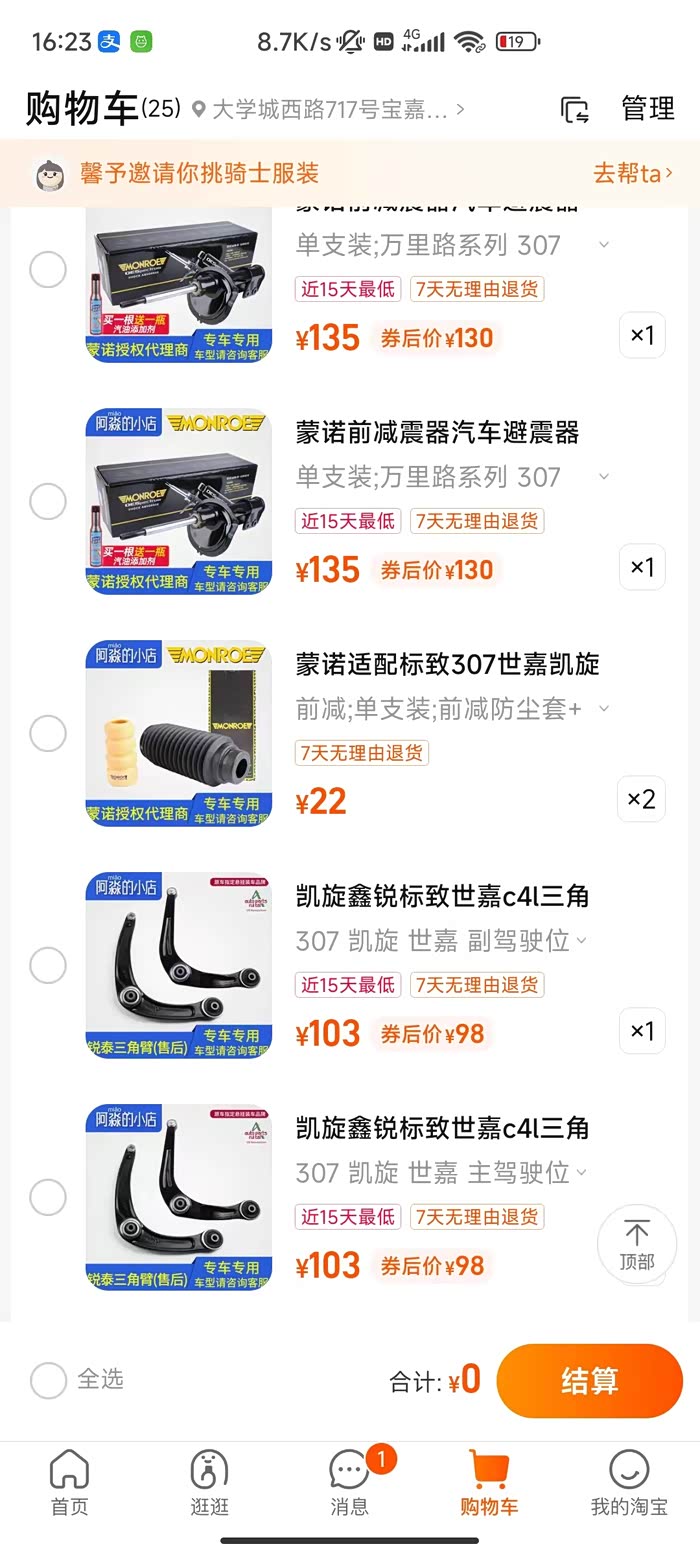
Task: Open the 蒙诺适配标致307世嘉凯旋 product image
Action: tap(178, 733)
